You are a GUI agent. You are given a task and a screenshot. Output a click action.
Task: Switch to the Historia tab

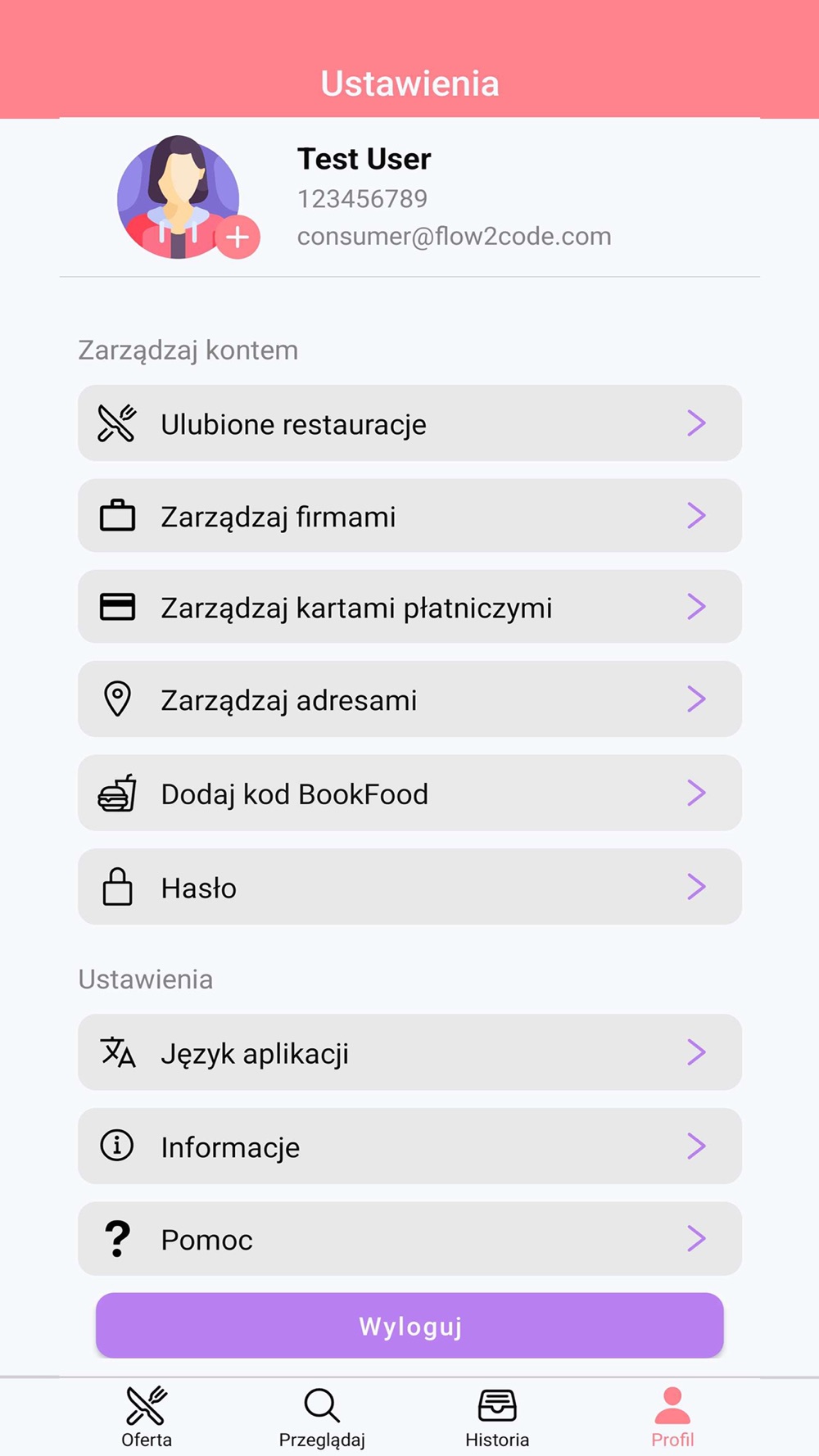click(x=497, y=1417)
